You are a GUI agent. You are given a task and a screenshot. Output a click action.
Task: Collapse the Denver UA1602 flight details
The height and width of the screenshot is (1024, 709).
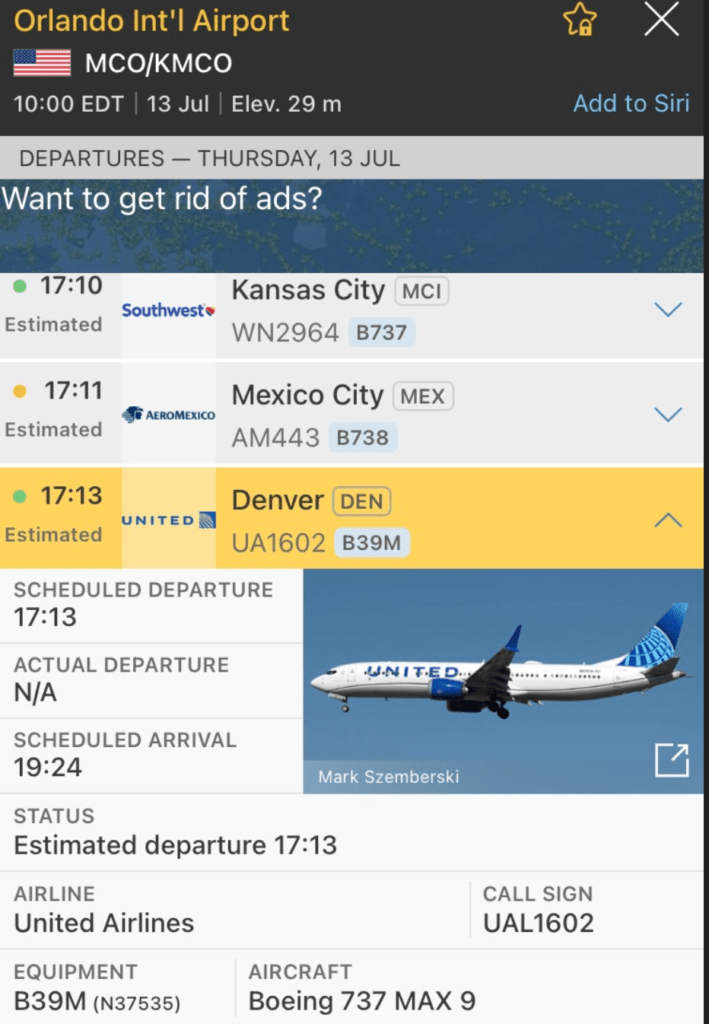pyautogui.click(x=667, y=520)
